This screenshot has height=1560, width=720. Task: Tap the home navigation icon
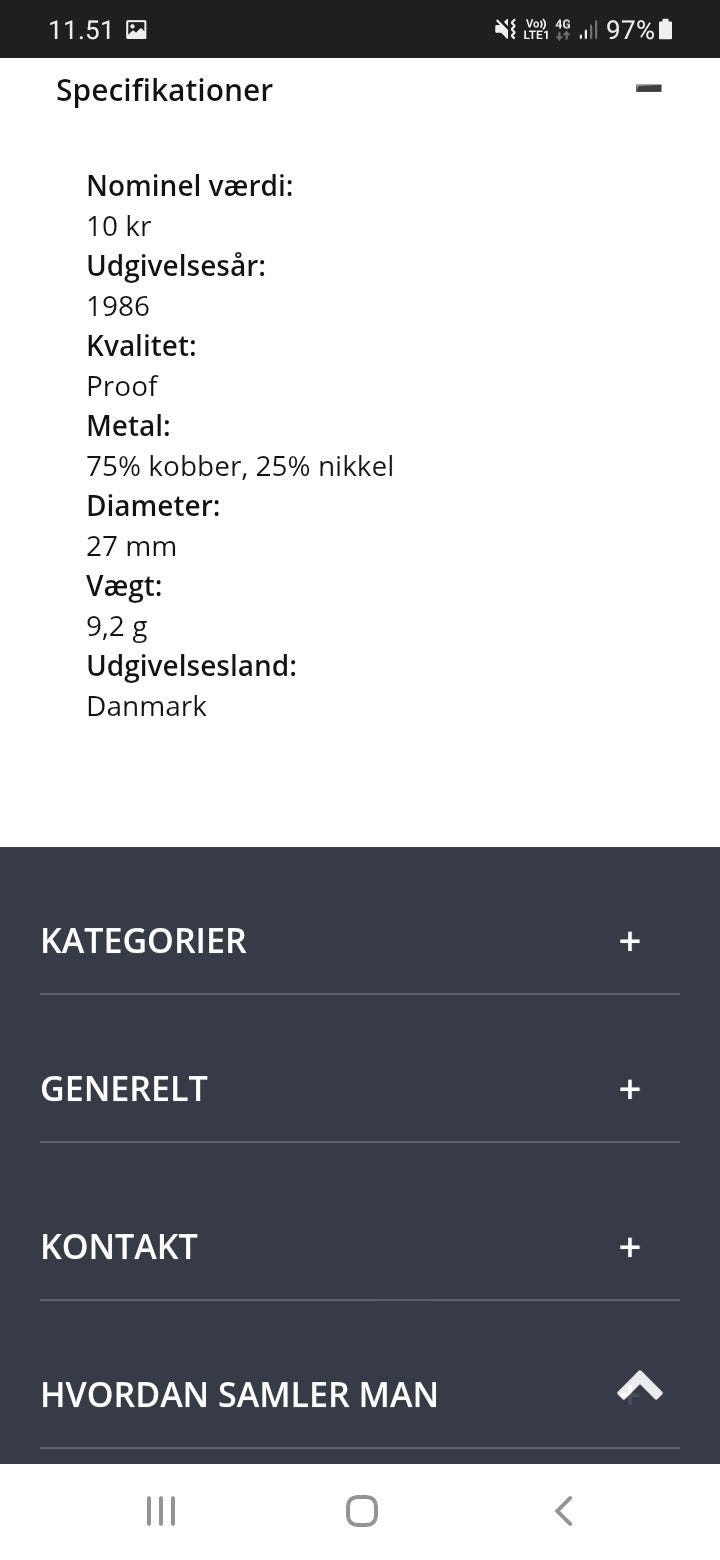point(362,1511)
